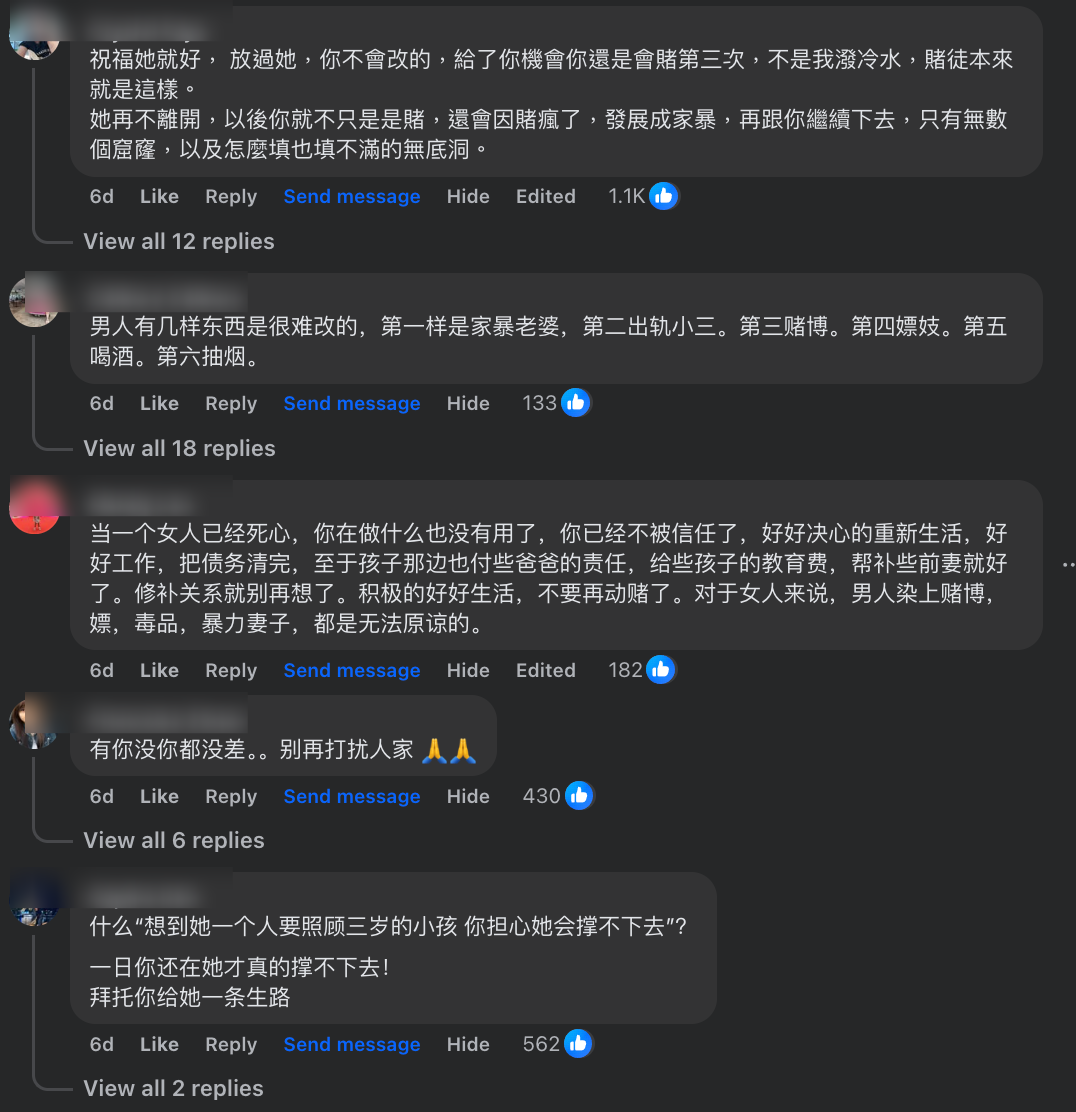Expand all 12 replies under first comment
Image resolution: width=1076 pixels, height=1112 pixels.
click(x=178, y=241)
